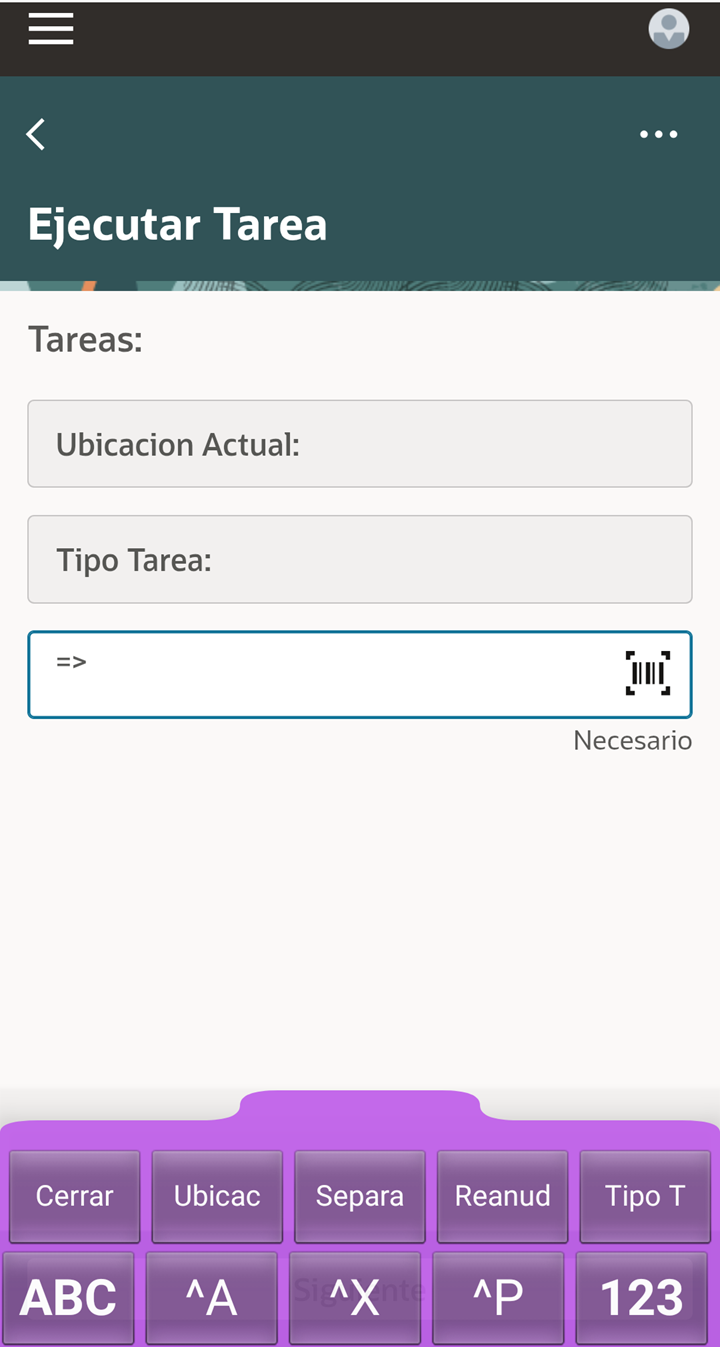Tap the Separa key
This screenshot has height=1347, width=720.
360,1196
